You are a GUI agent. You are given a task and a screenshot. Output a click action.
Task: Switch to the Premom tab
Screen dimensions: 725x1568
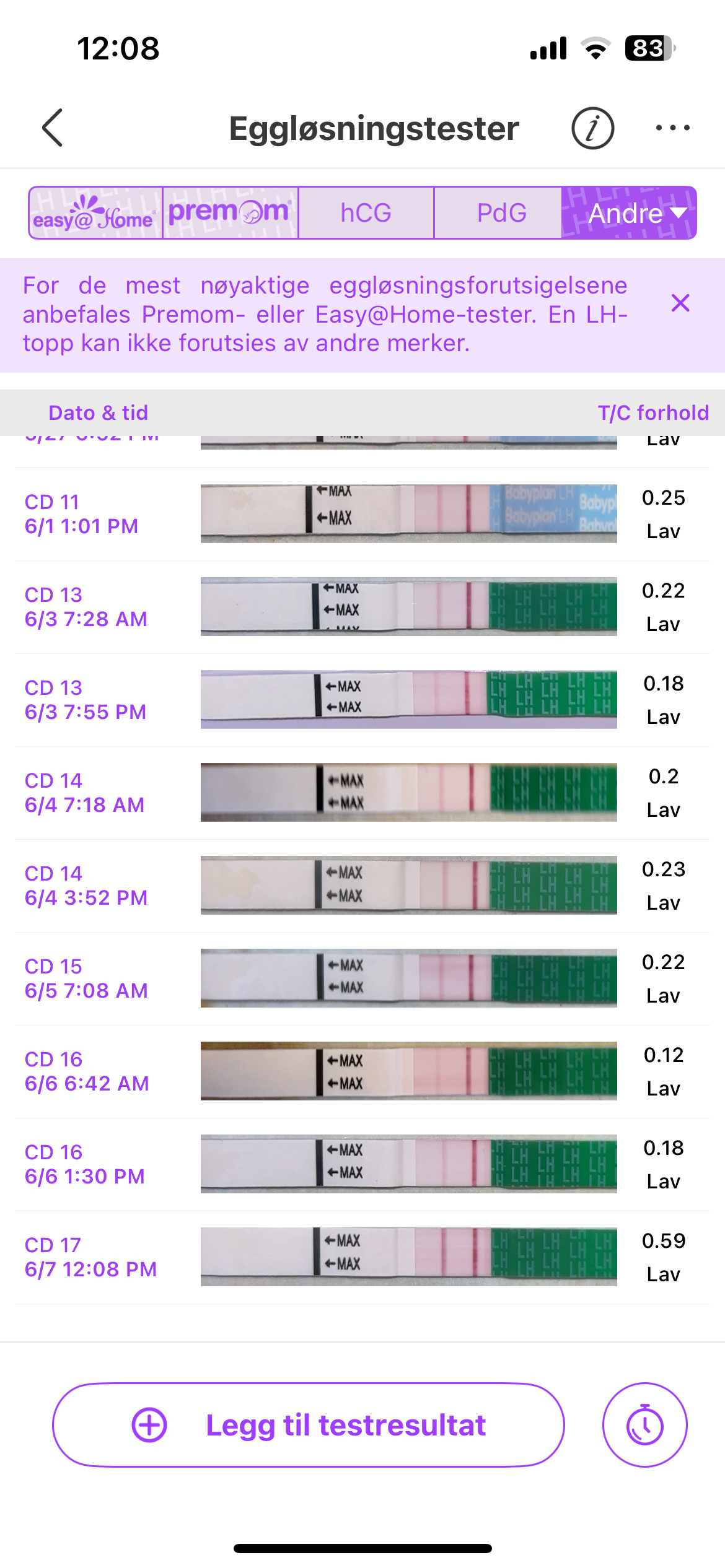tap(230, 213)
